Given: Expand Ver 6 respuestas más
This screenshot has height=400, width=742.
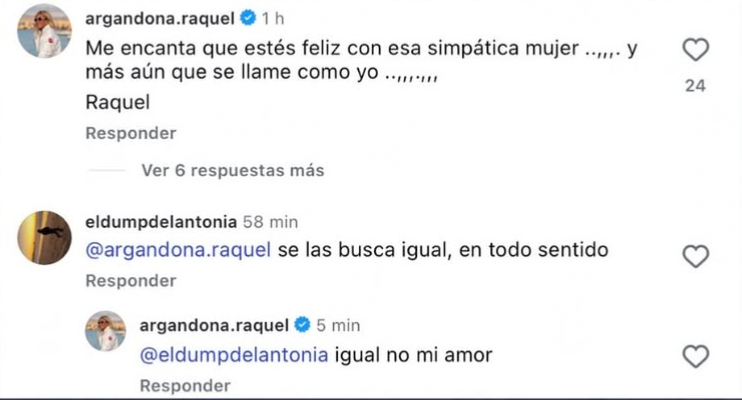Looking at the screenshot, I should tap(233, 170).
